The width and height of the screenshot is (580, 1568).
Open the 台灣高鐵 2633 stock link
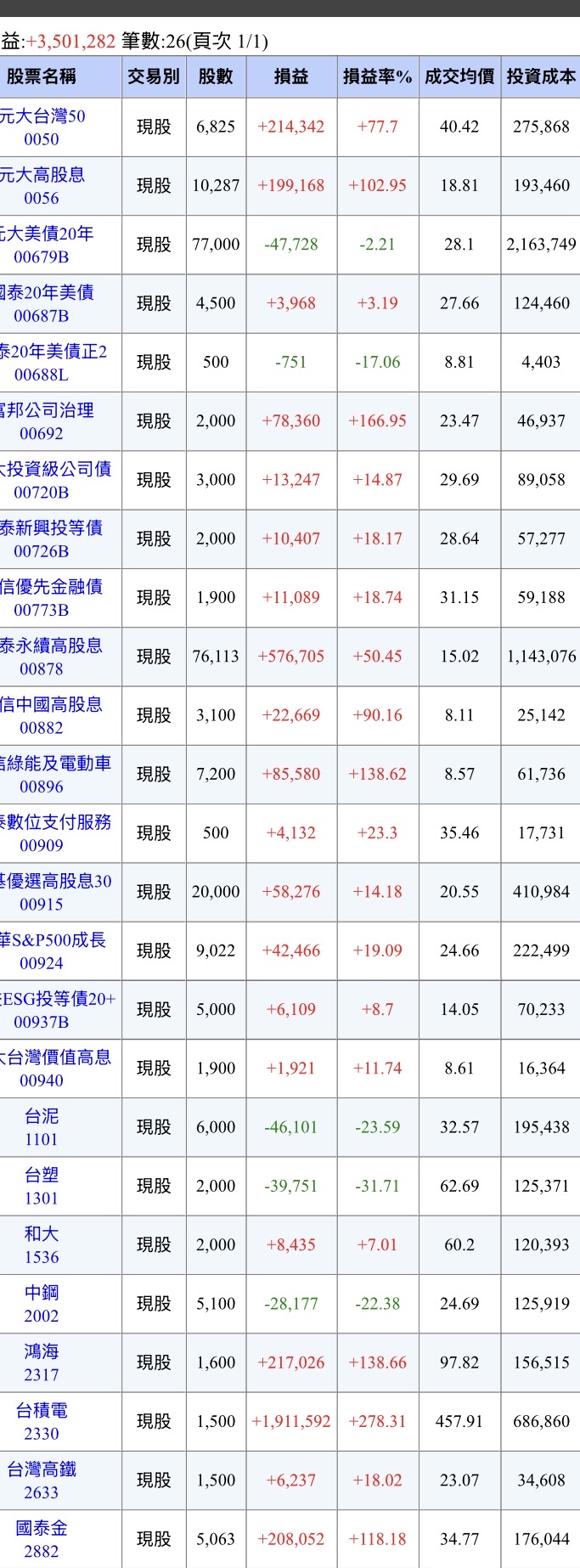pos(42,1481)
